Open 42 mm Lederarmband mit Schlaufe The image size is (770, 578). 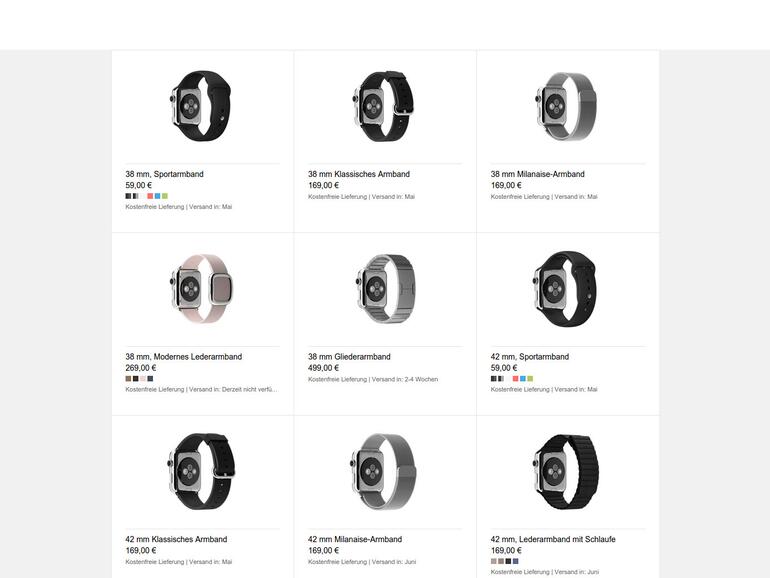coord(552,540)
